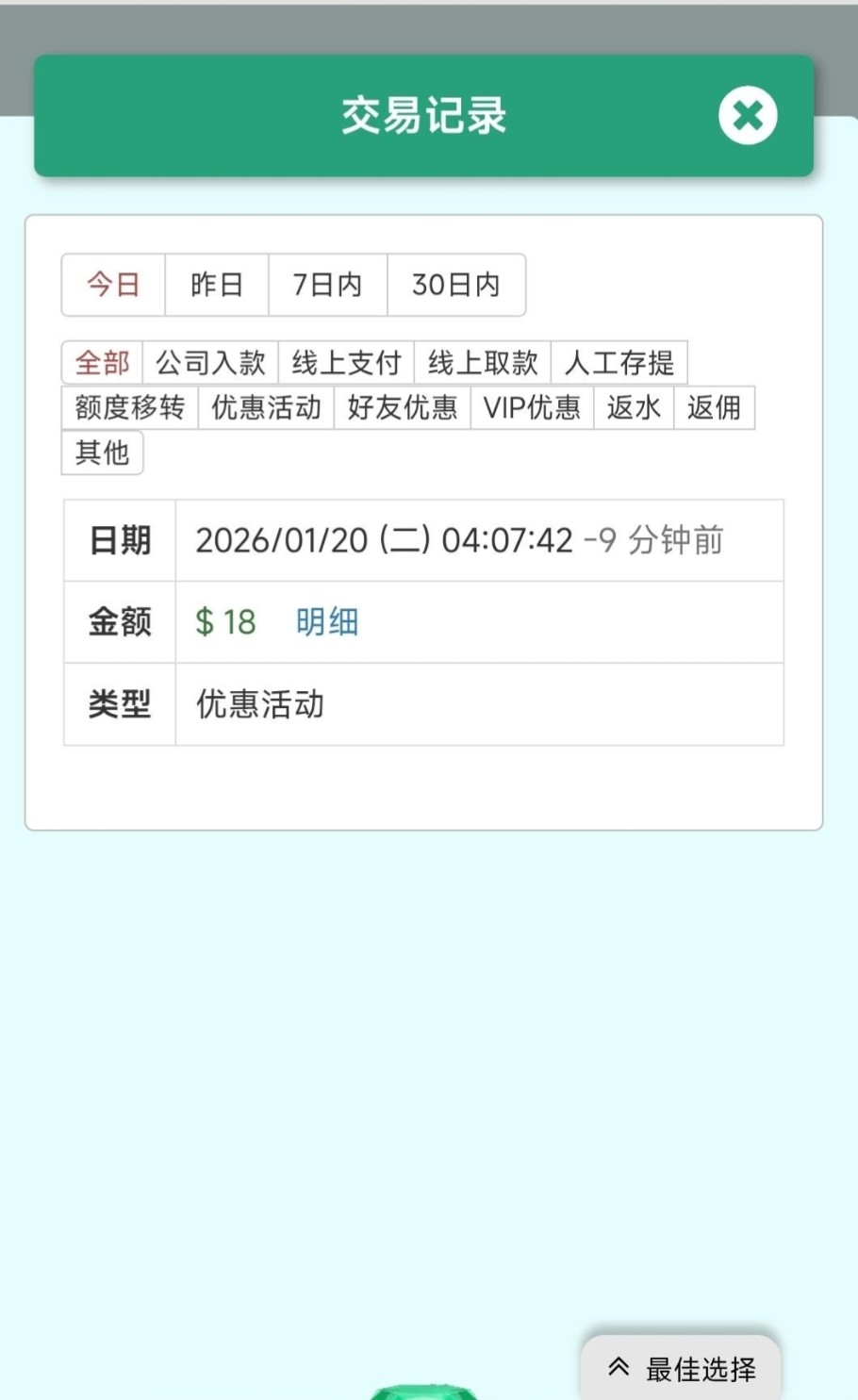Filter by 线上取款
Viewport: 858px width, 1400px height.
pos(483,363)
